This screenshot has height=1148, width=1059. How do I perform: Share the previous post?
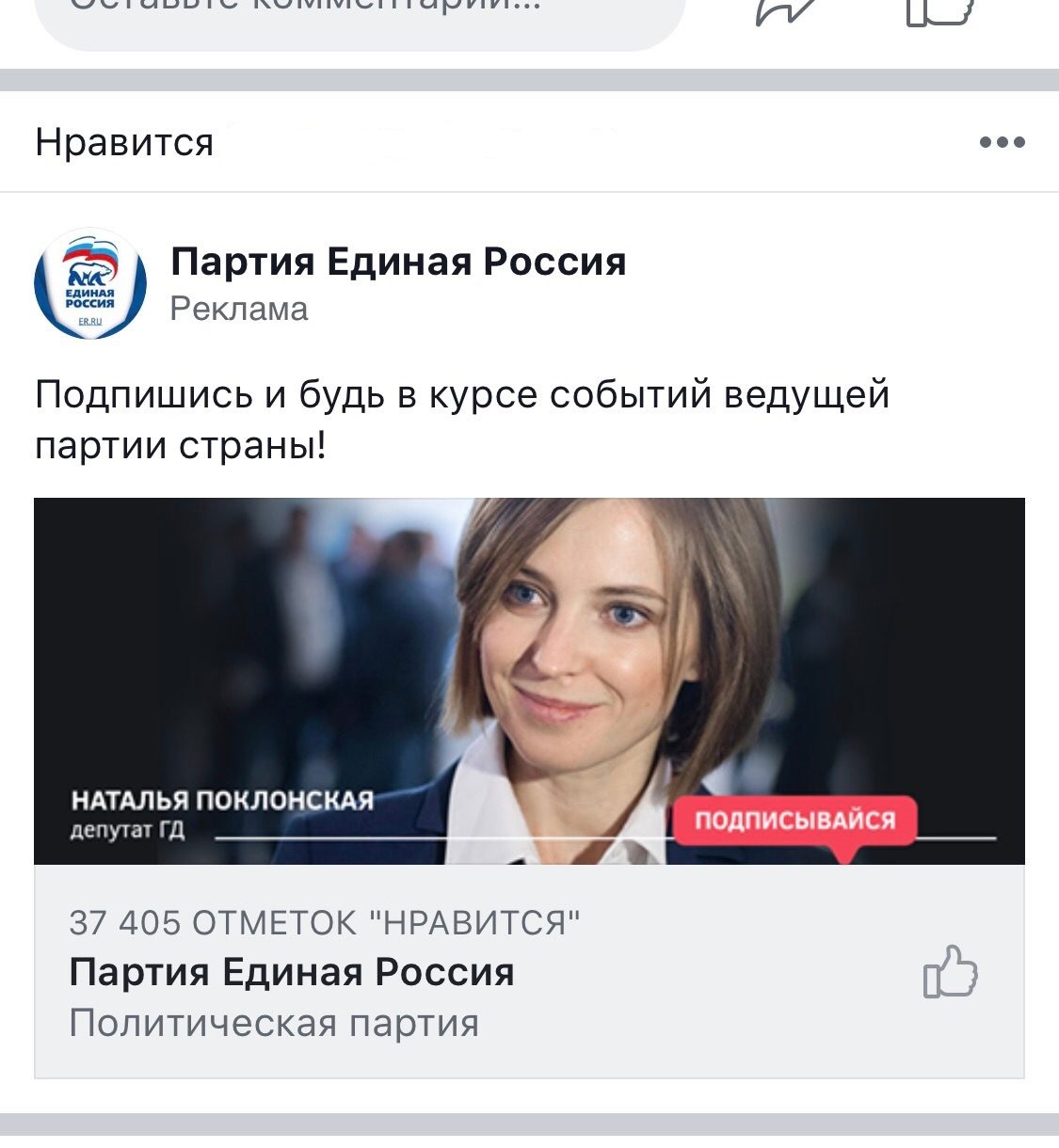click(x=789, y=11)
